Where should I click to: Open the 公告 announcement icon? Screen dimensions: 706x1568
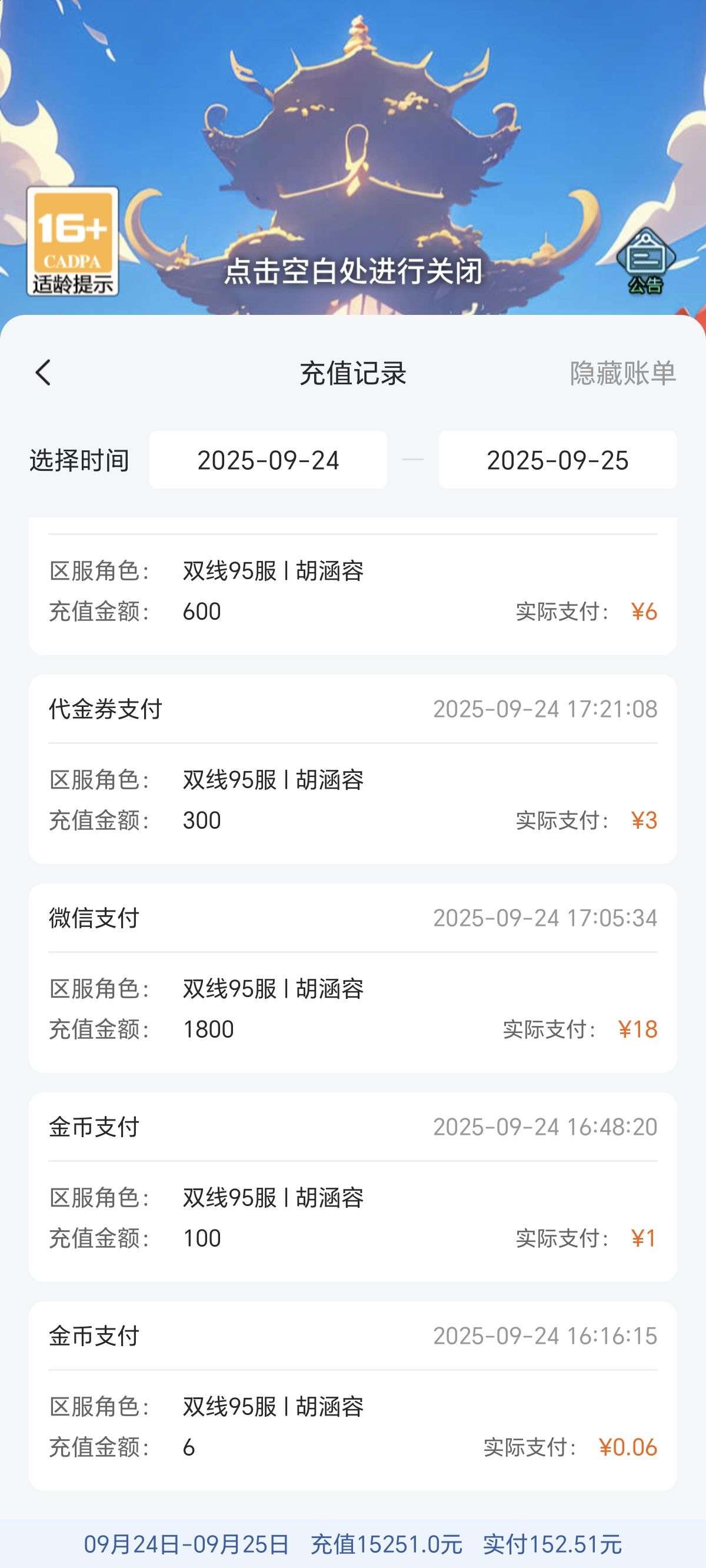pos(645,262)
